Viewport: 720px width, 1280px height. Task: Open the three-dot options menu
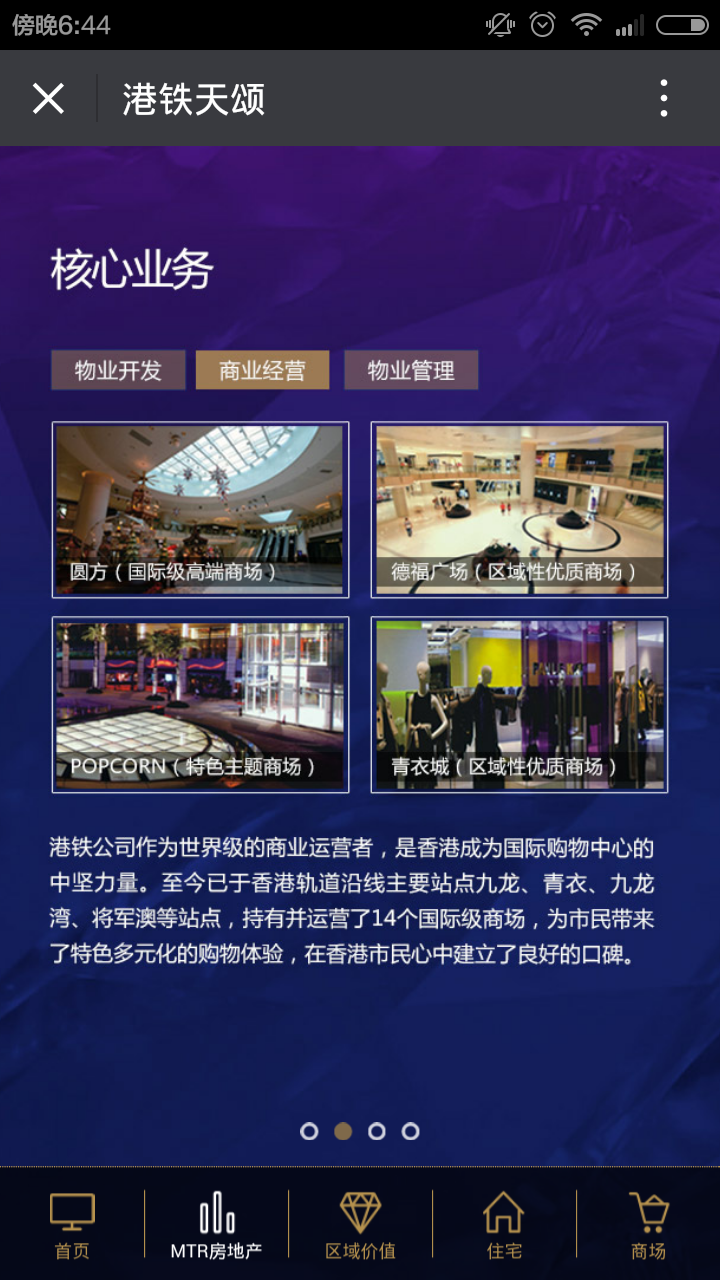[662, 97]
